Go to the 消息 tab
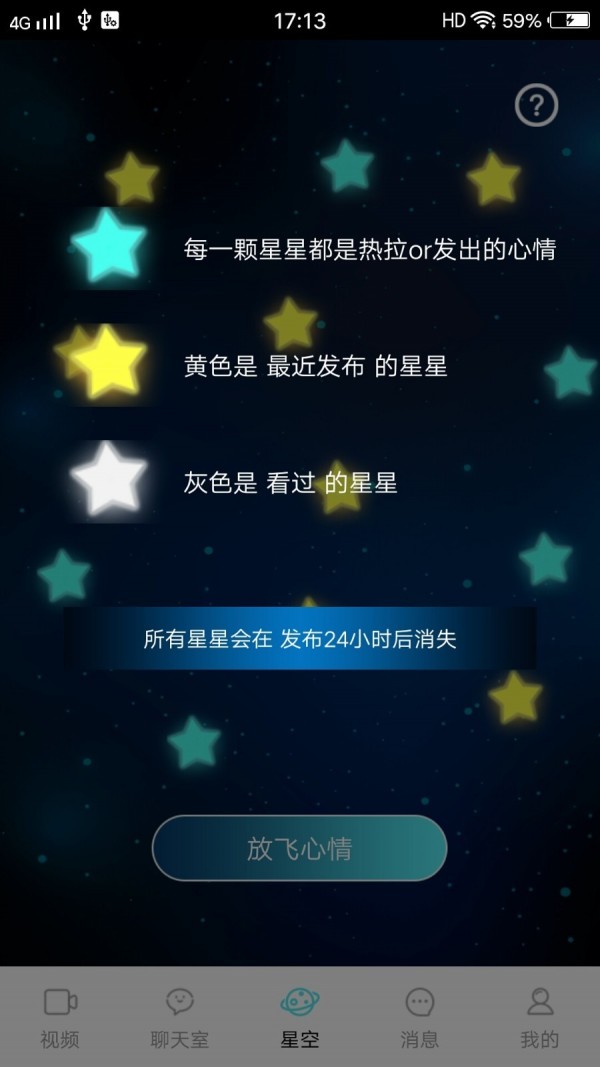Viewport: 600px width, 1067px height. point(420,1017)
